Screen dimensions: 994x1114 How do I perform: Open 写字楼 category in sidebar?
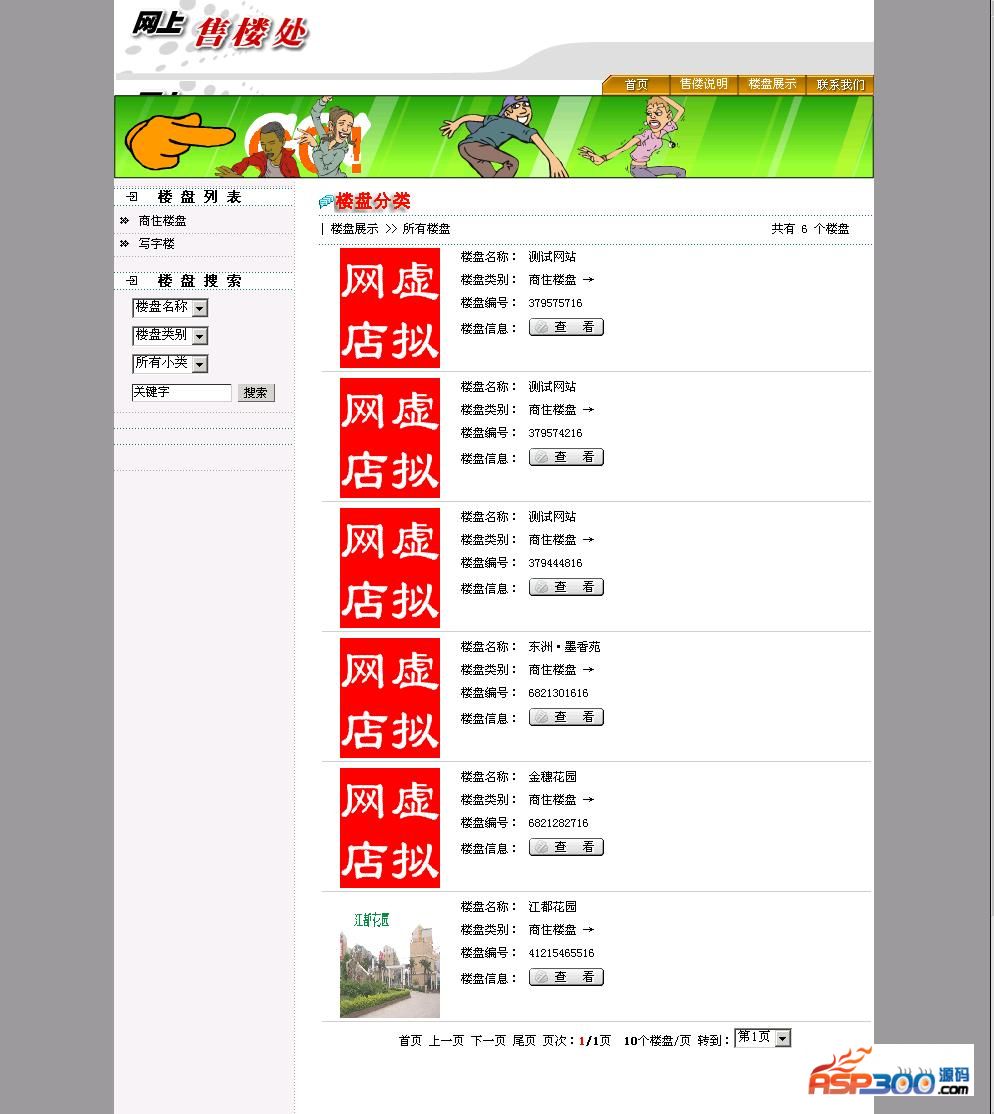point(156,244)
